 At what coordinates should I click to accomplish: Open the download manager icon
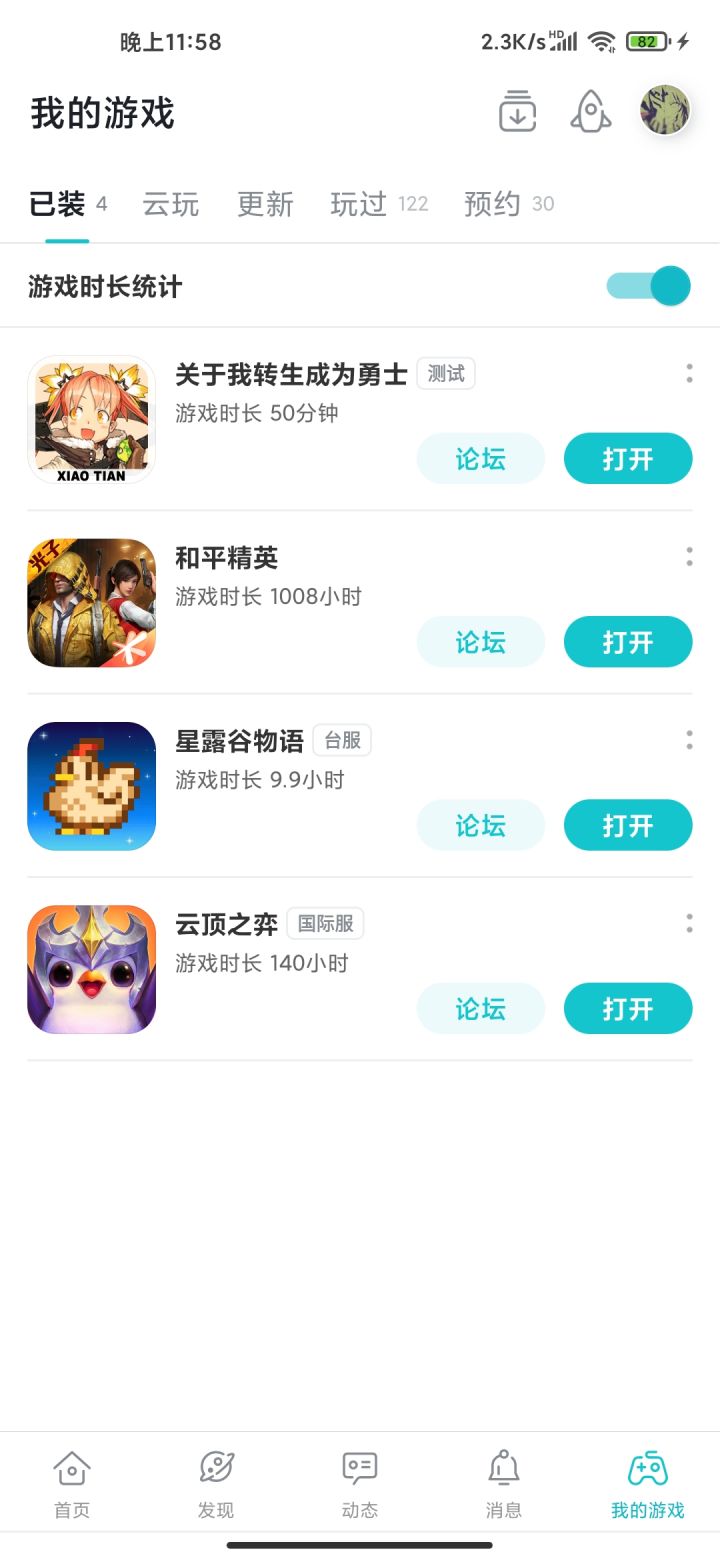pyautogui.click(x=516, y=112)
